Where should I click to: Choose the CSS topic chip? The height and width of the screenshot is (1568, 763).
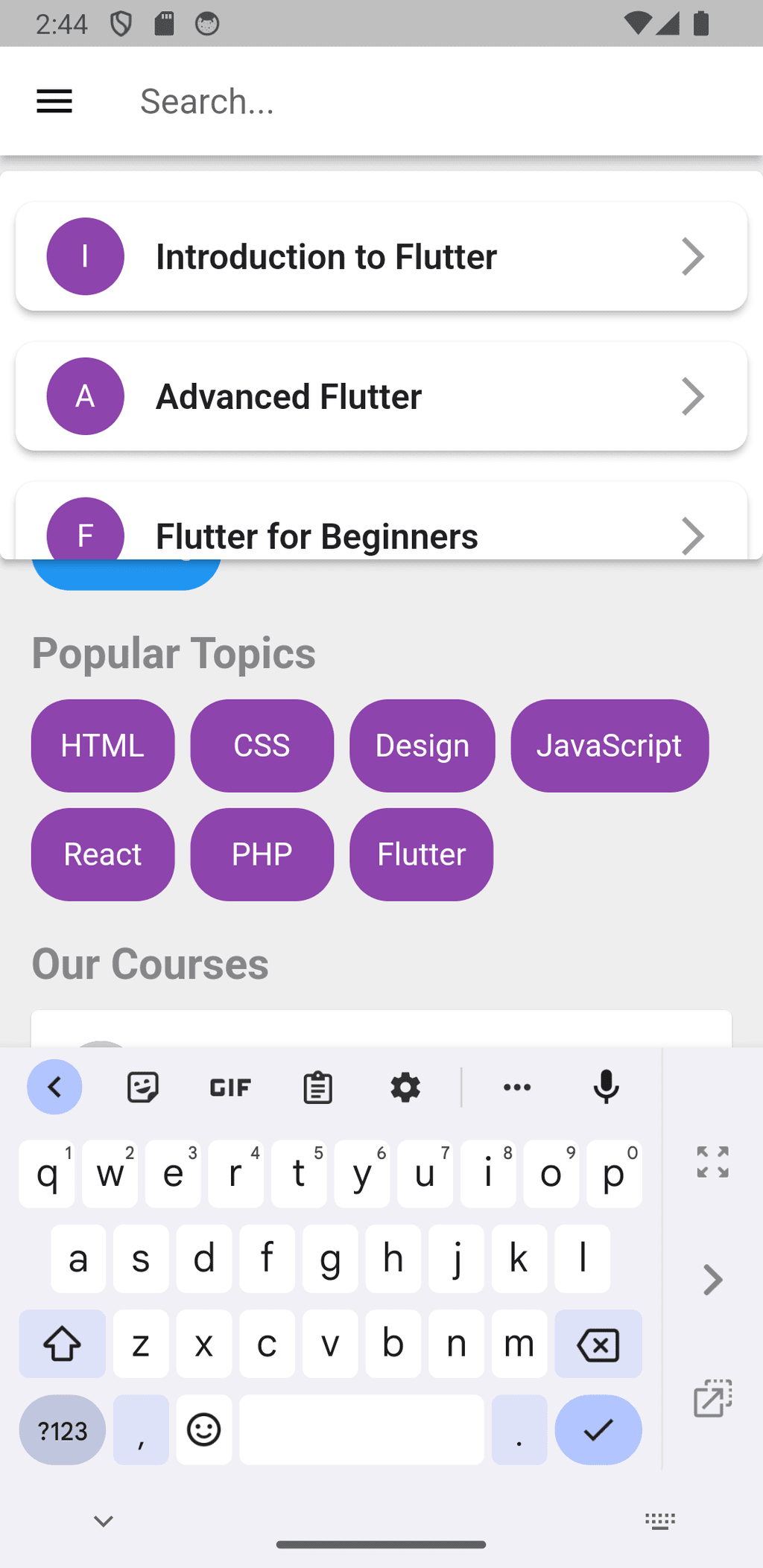tap(262, 746)
